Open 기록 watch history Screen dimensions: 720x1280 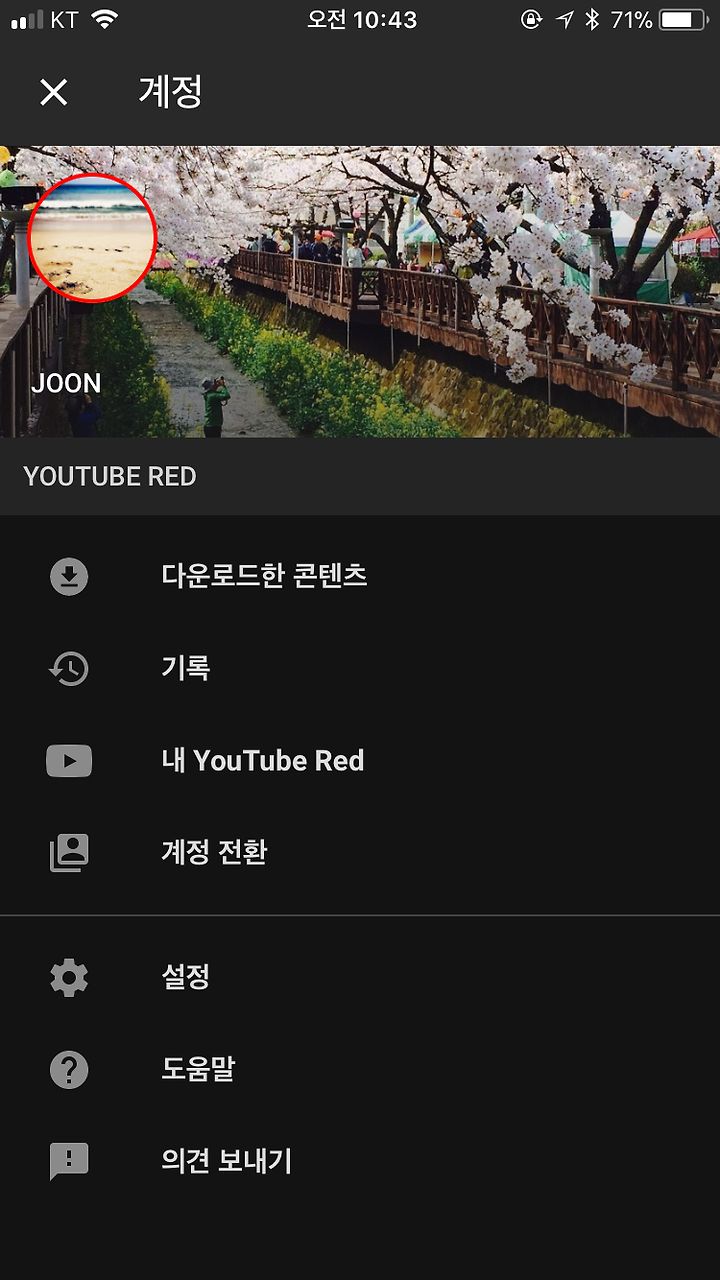tap(360, 668)
